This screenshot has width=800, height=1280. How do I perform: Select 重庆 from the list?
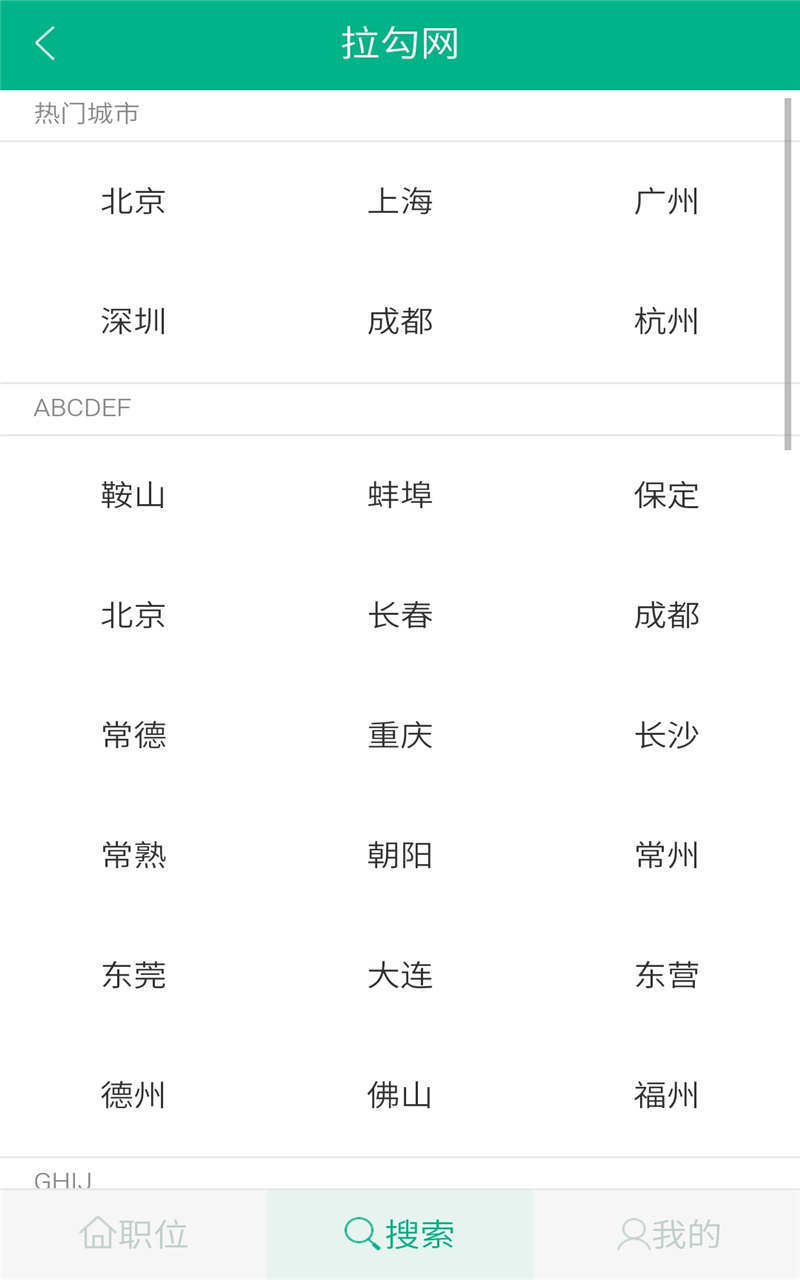pos(400,735)
